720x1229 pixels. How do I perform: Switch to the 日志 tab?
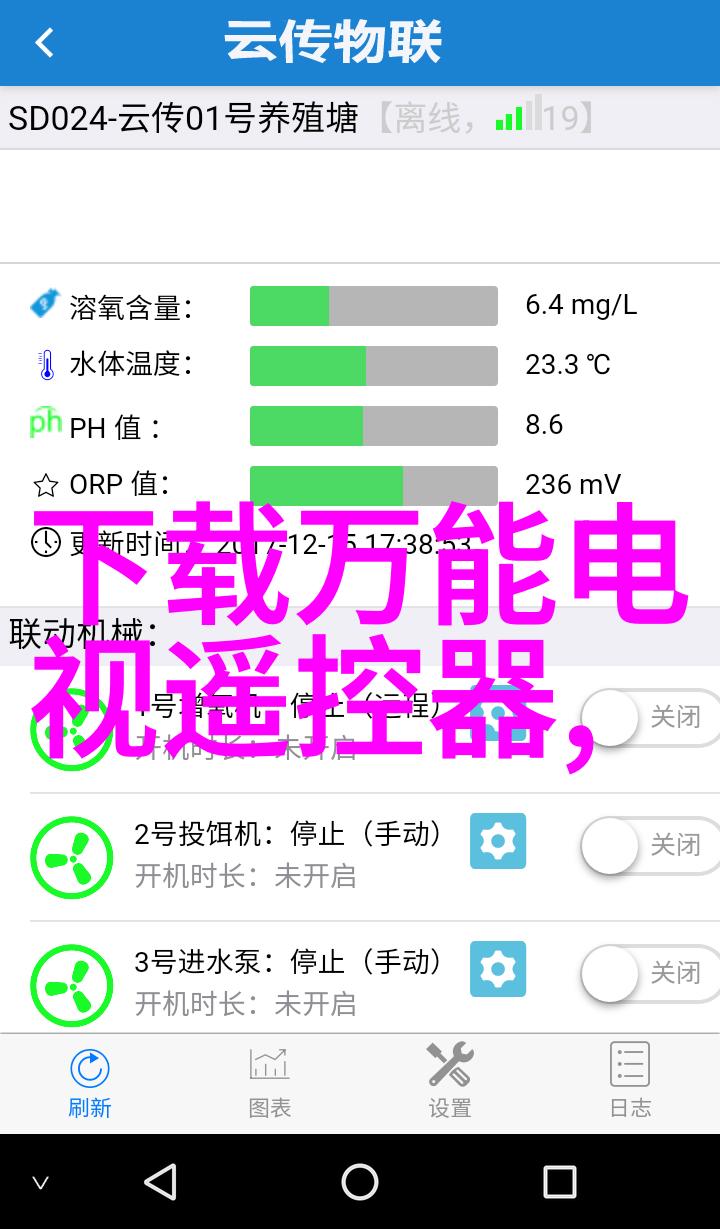pyautogui.click(x=630, y=1082)
